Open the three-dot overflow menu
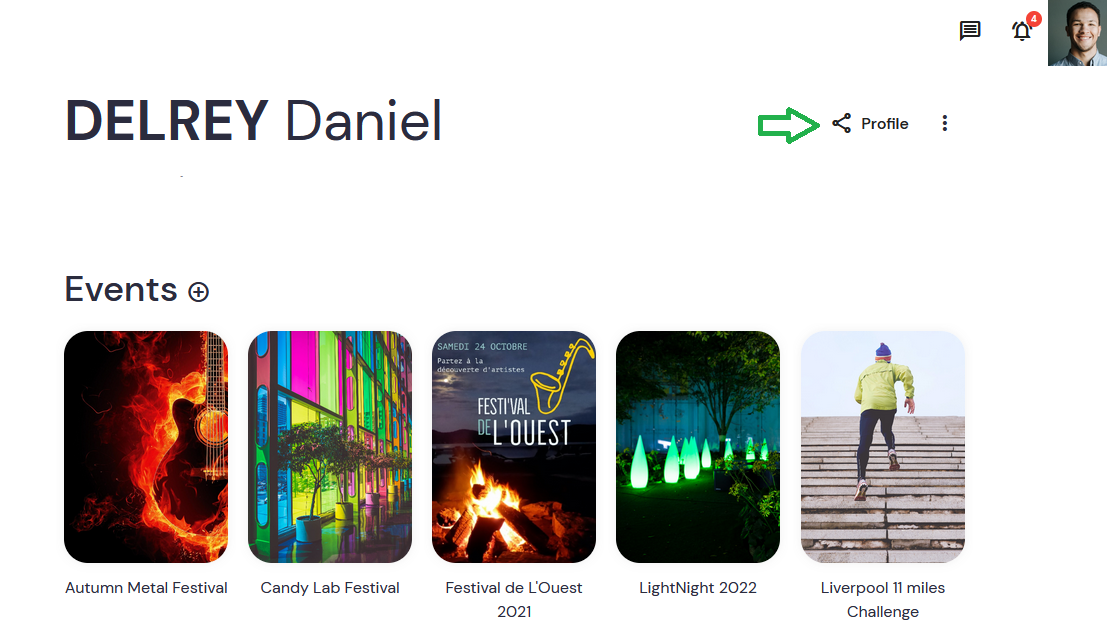Viewport: 1107px width, 641px height. click(945, 124)
